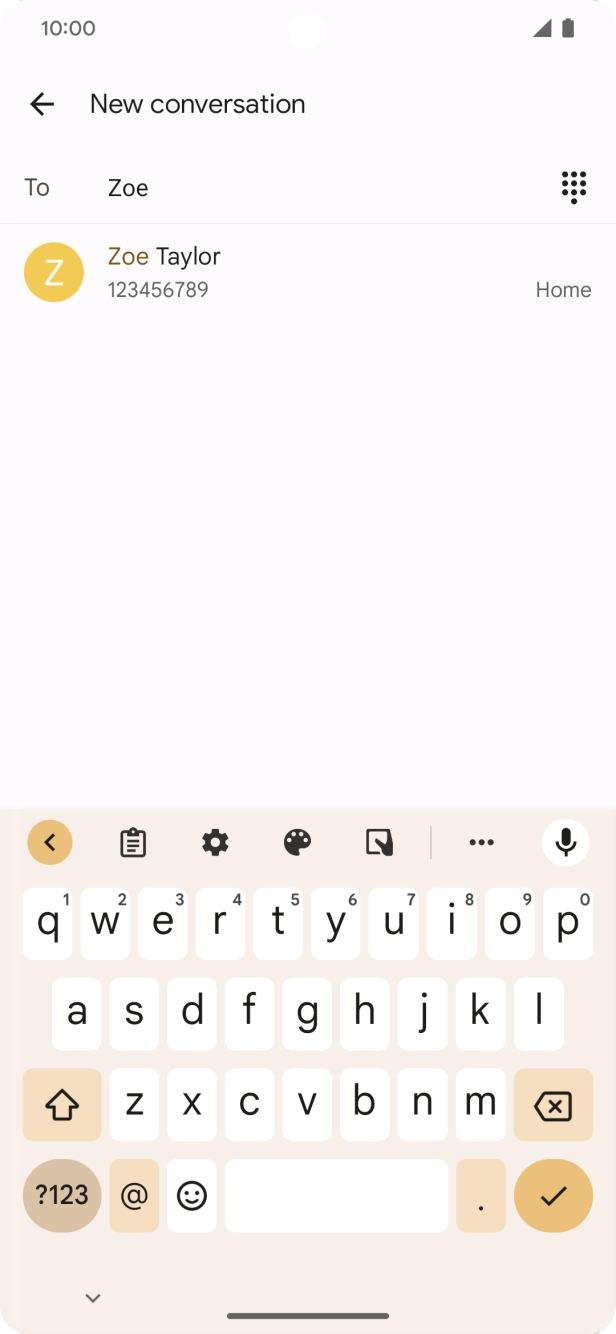
Task: Collapse the keyboard toolbar with the arrow
Action: [50, 843]
